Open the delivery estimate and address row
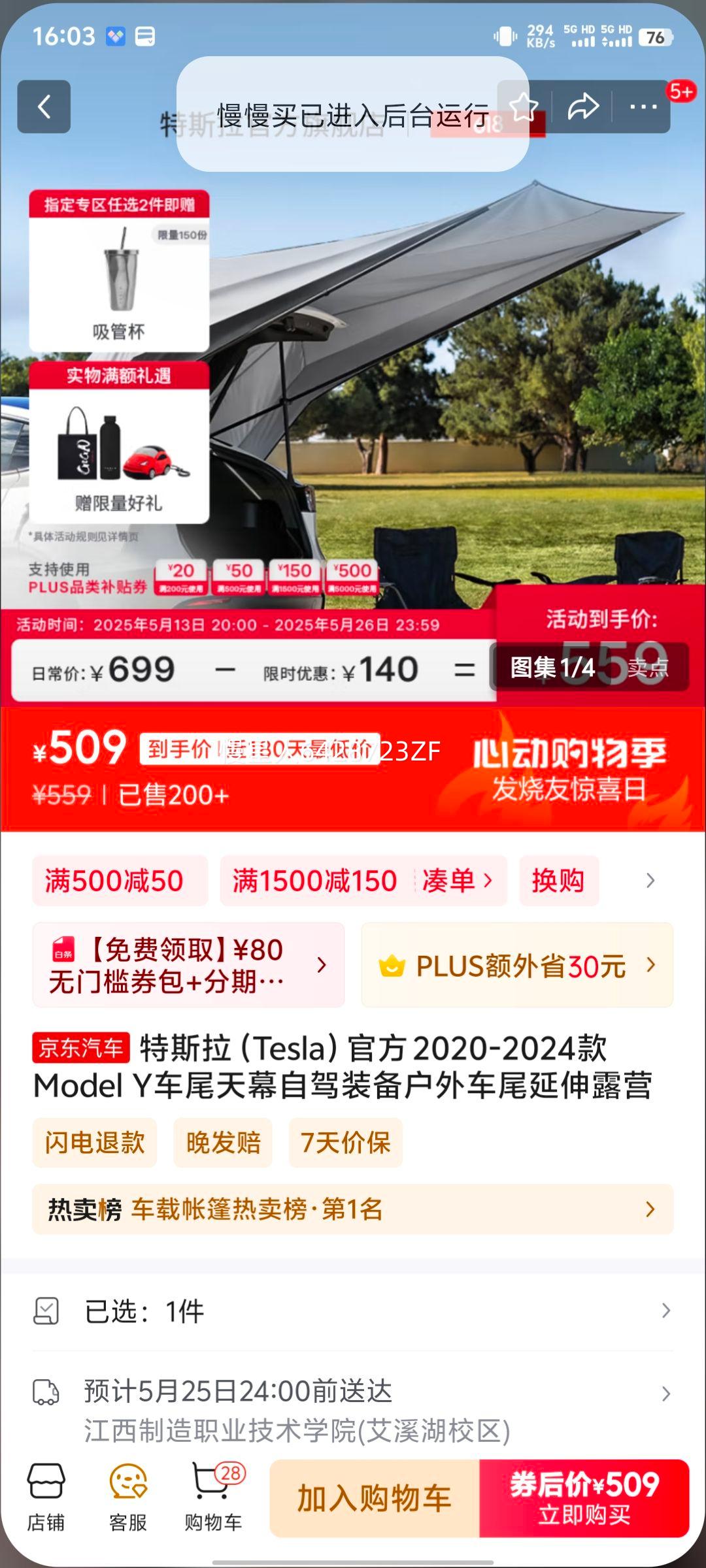The width and height of the screenshot is (706, 1568). tap(353, 1410)
